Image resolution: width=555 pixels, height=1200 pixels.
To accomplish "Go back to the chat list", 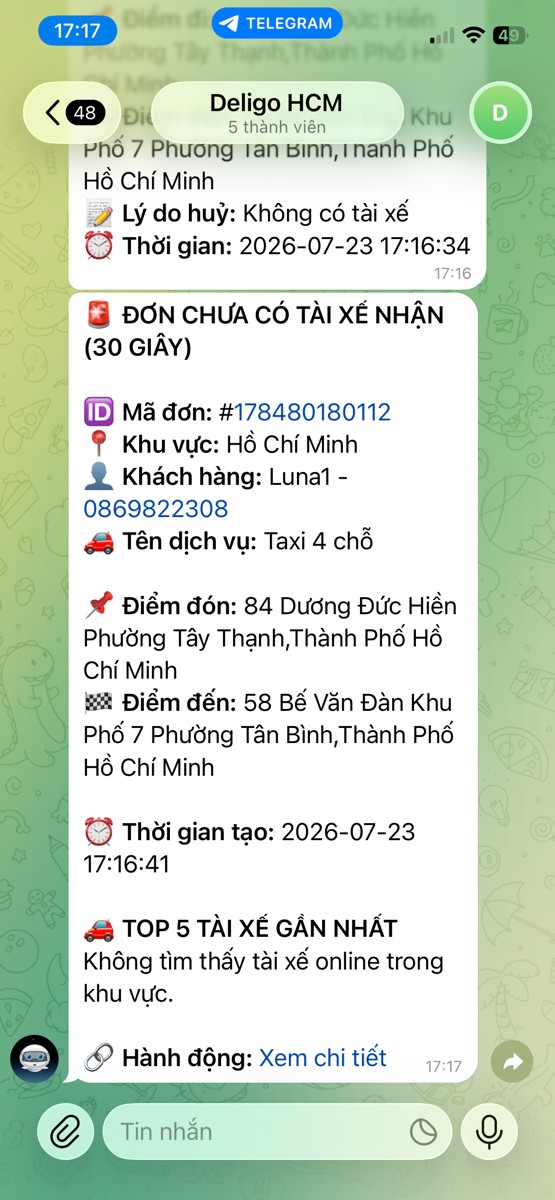I will pos(74,112).
